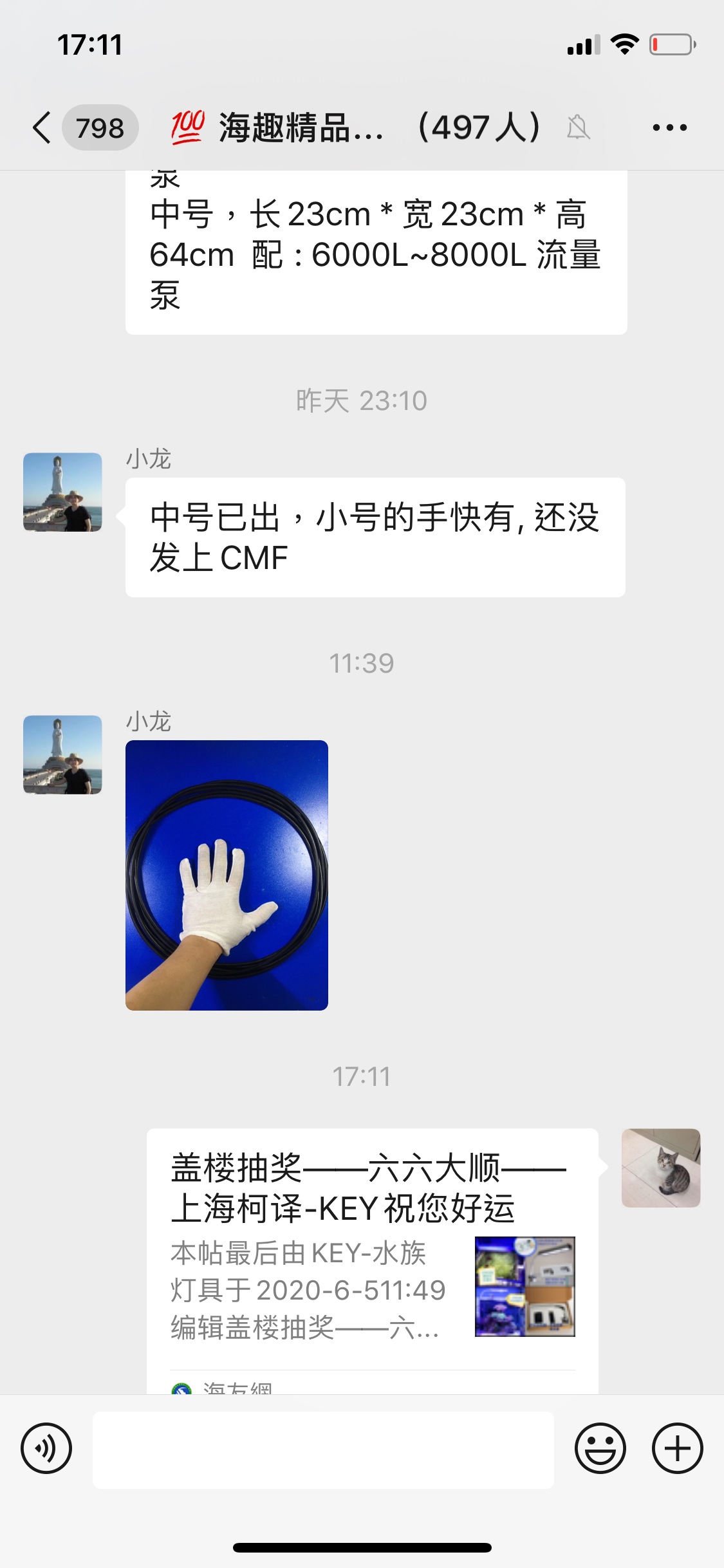Image resolution: width=724 pixels, height=1568 pixels.
Task: Open the emoji sticker panel
Action: click(600, 1449)
